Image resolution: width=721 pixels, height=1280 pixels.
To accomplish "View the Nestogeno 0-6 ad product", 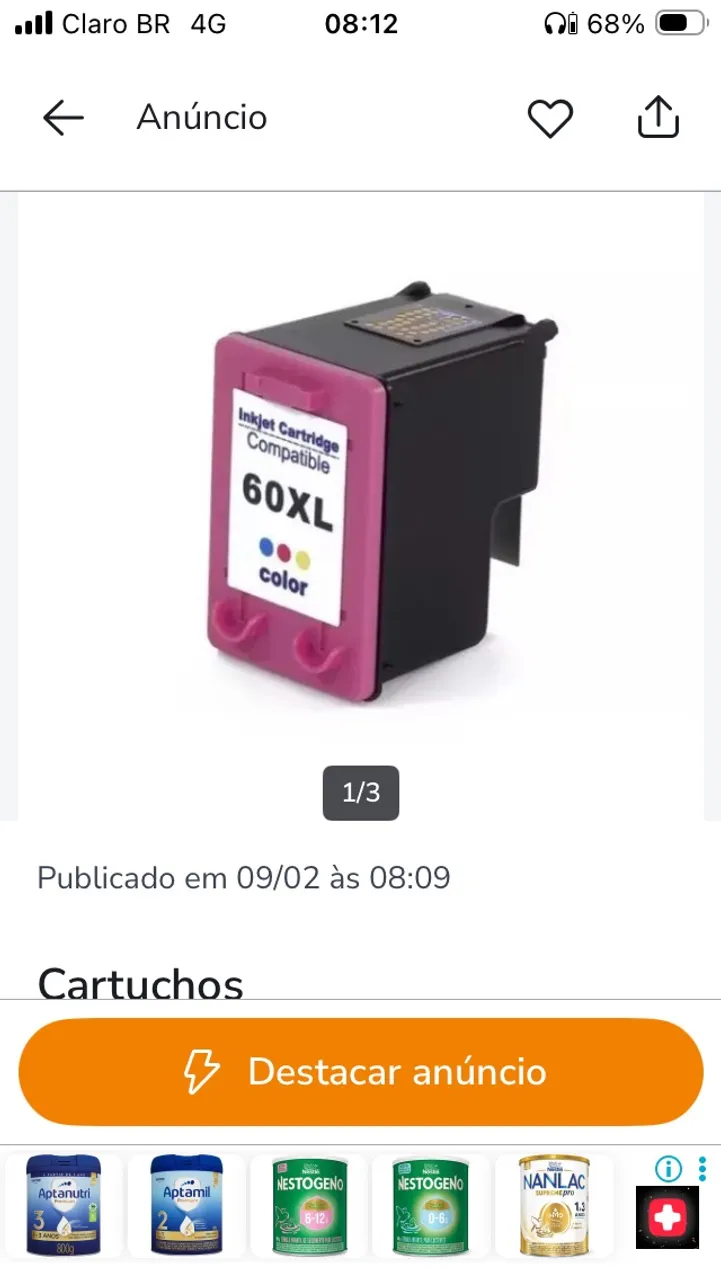I will (x=432, y=1205).
